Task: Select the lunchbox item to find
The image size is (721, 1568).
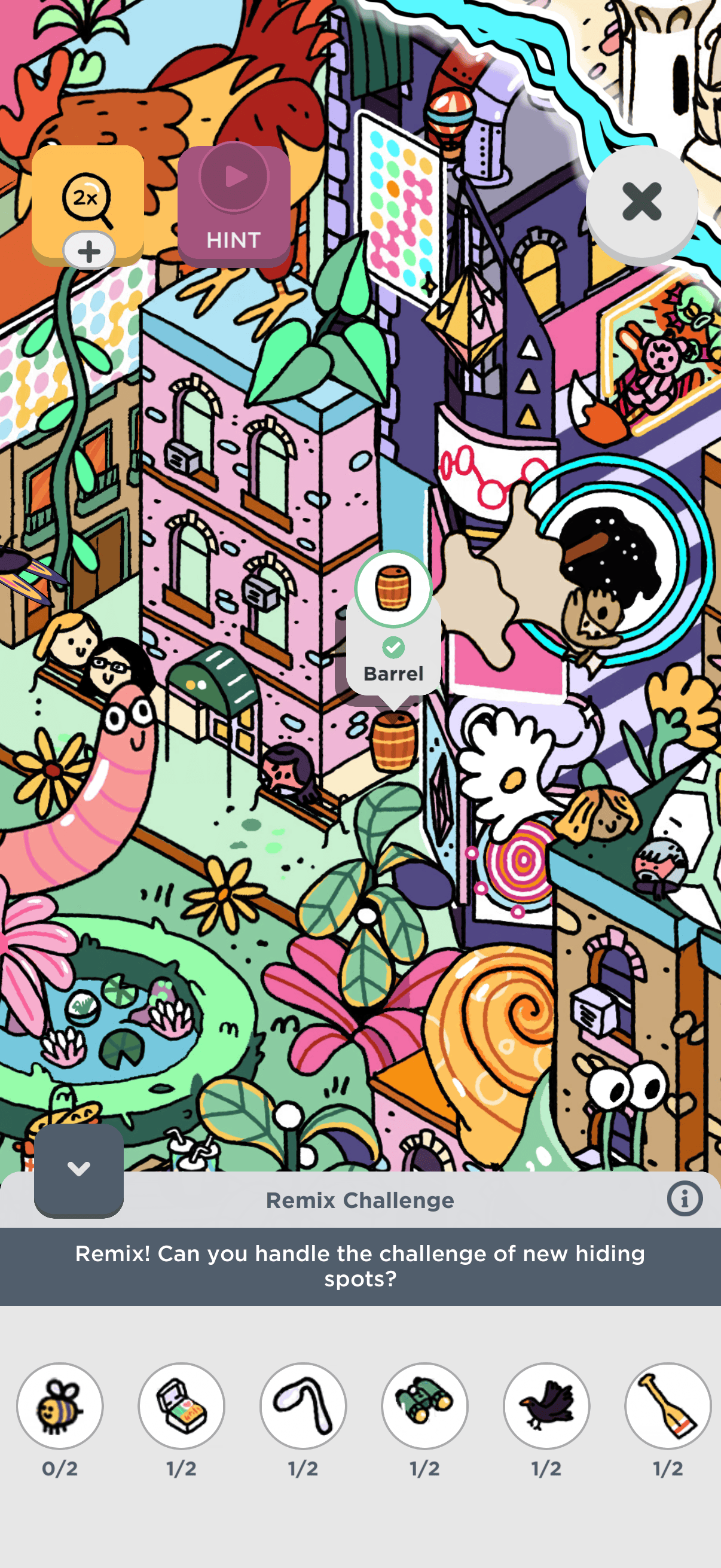Action: (x=181, y=1406)
